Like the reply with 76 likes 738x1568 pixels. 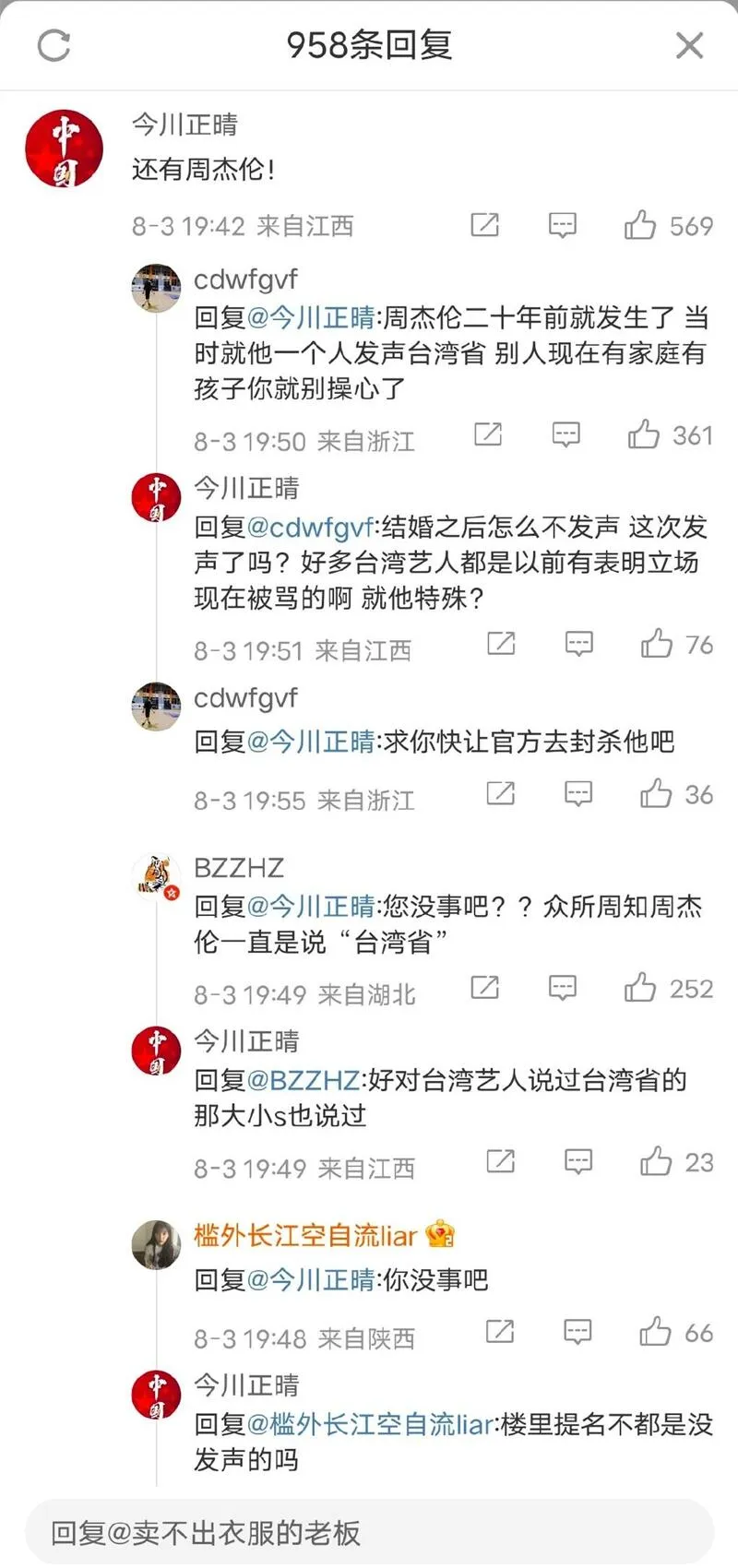656,644
